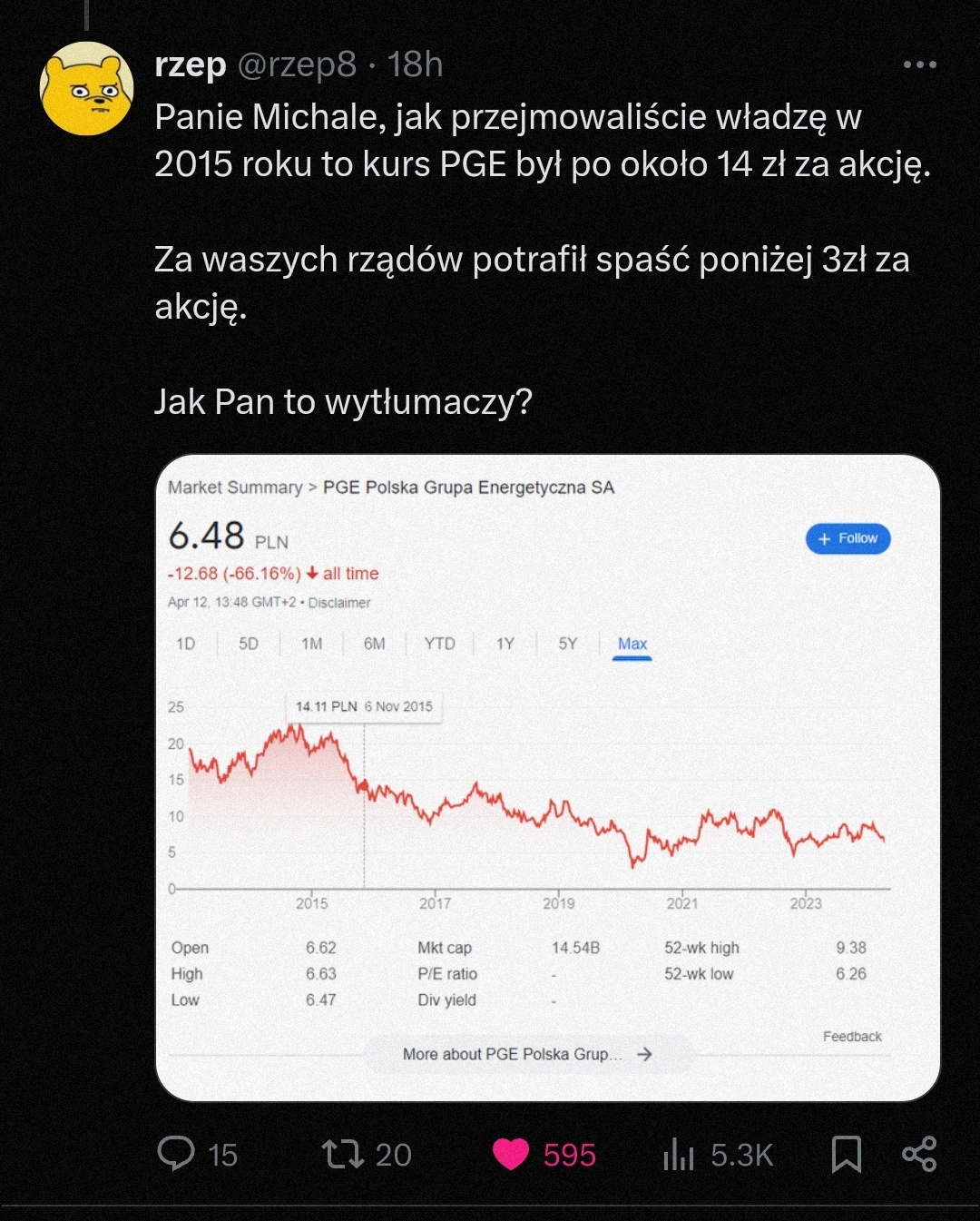Reply to rzep's tweet
Viewport: 980px width, 1221px height.
click(176, 1154)
